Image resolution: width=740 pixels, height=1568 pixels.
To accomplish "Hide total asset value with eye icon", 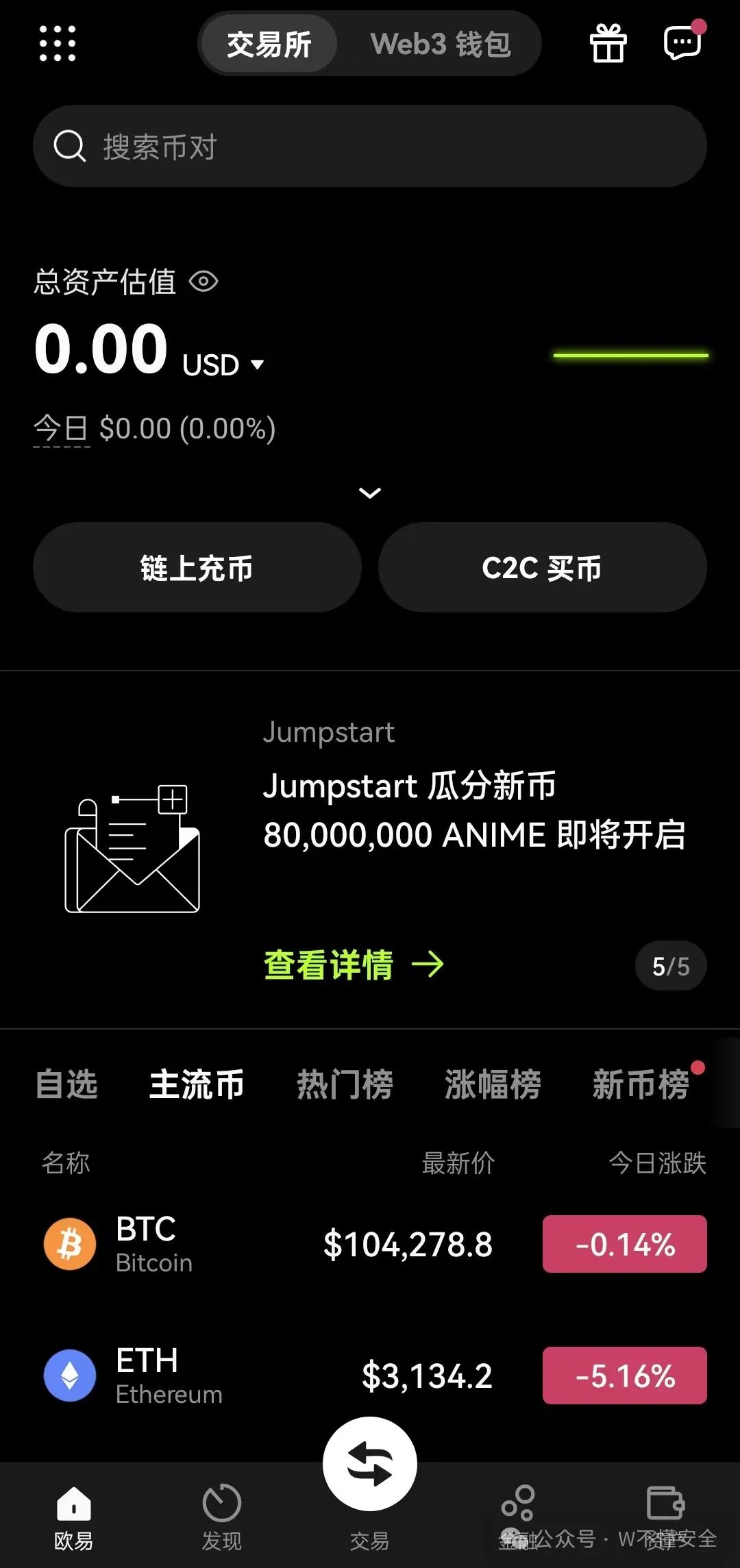I will [203, 282].
